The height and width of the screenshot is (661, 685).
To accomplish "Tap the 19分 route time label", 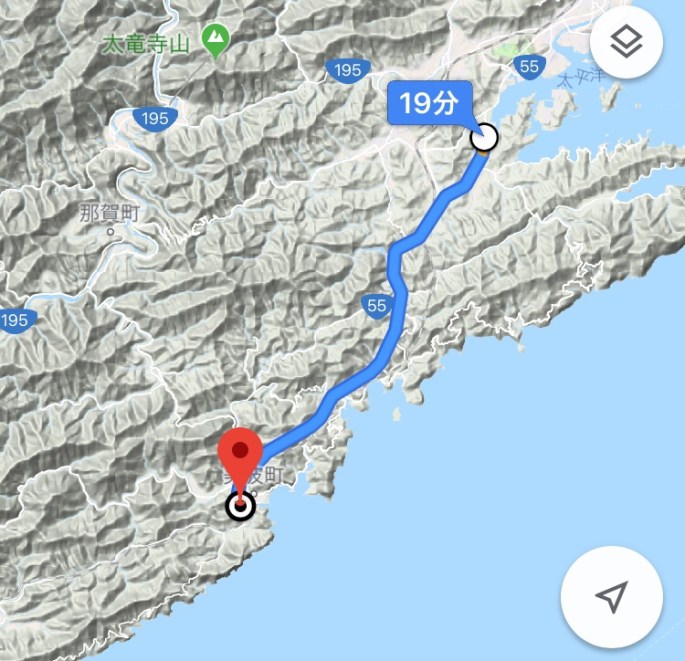I will pyautogui.click(x=429, y=104).
